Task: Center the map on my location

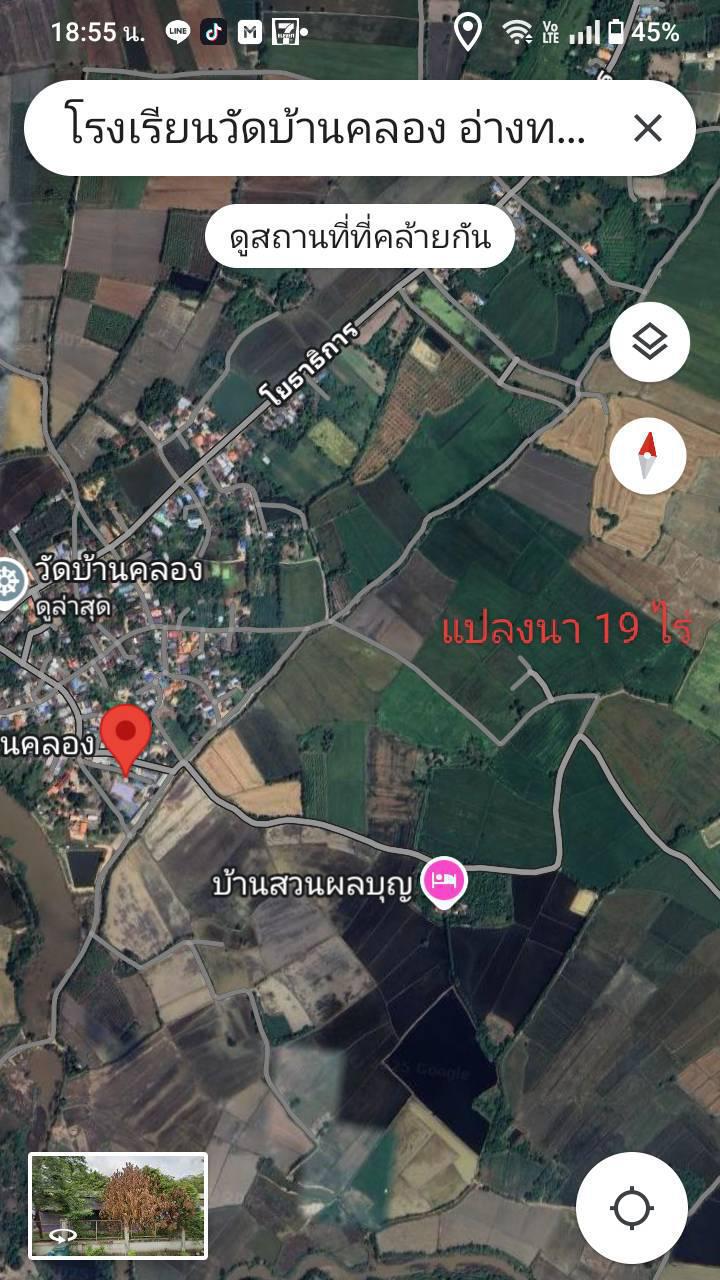Action: coord(631,1208)
